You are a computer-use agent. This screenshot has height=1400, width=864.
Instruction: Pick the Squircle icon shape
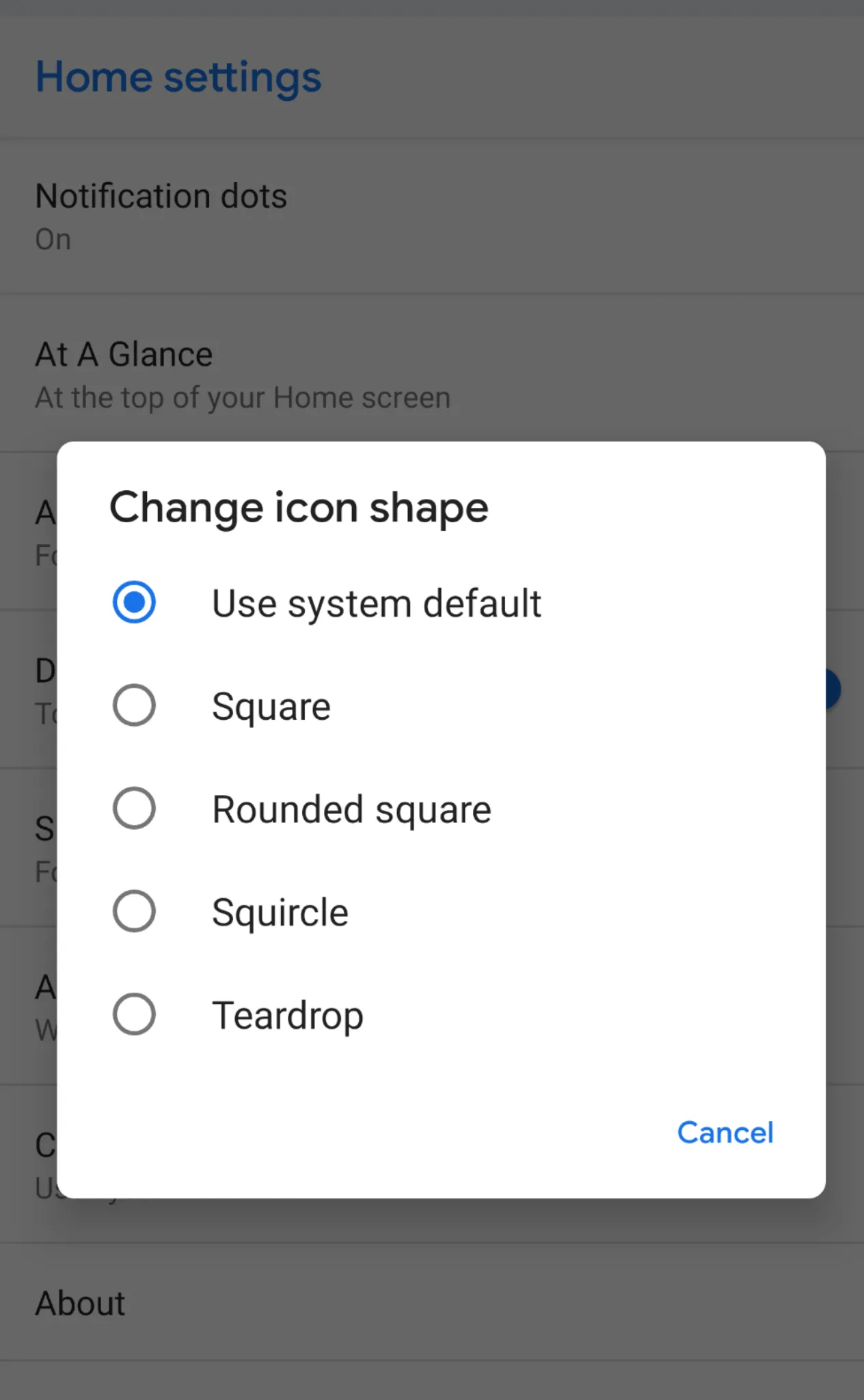[x=134, y=911]
